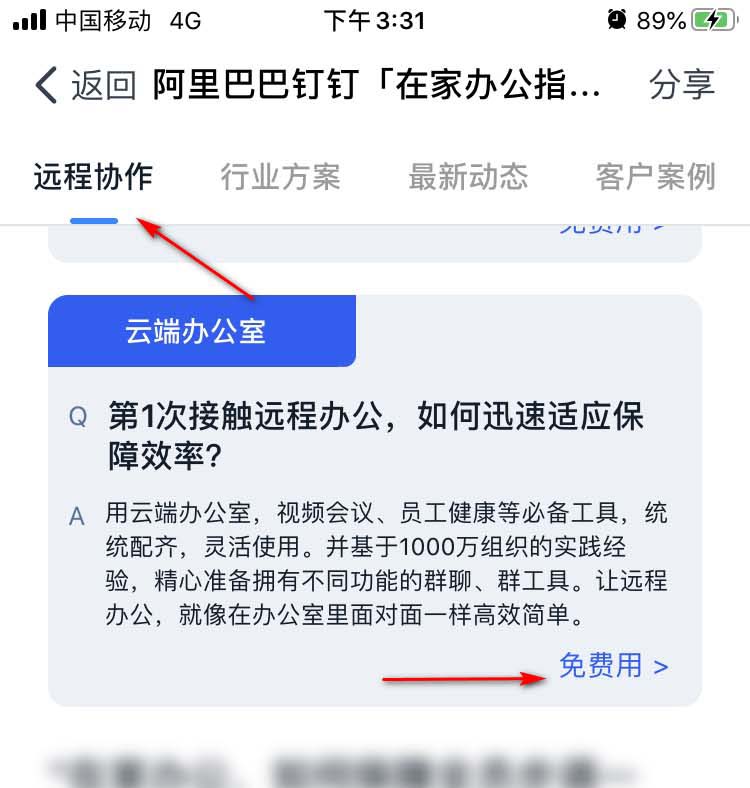Viewport: 750px width, 788px height.
Task: Switch to the 行业方案 tab
Action: [280, 177]
